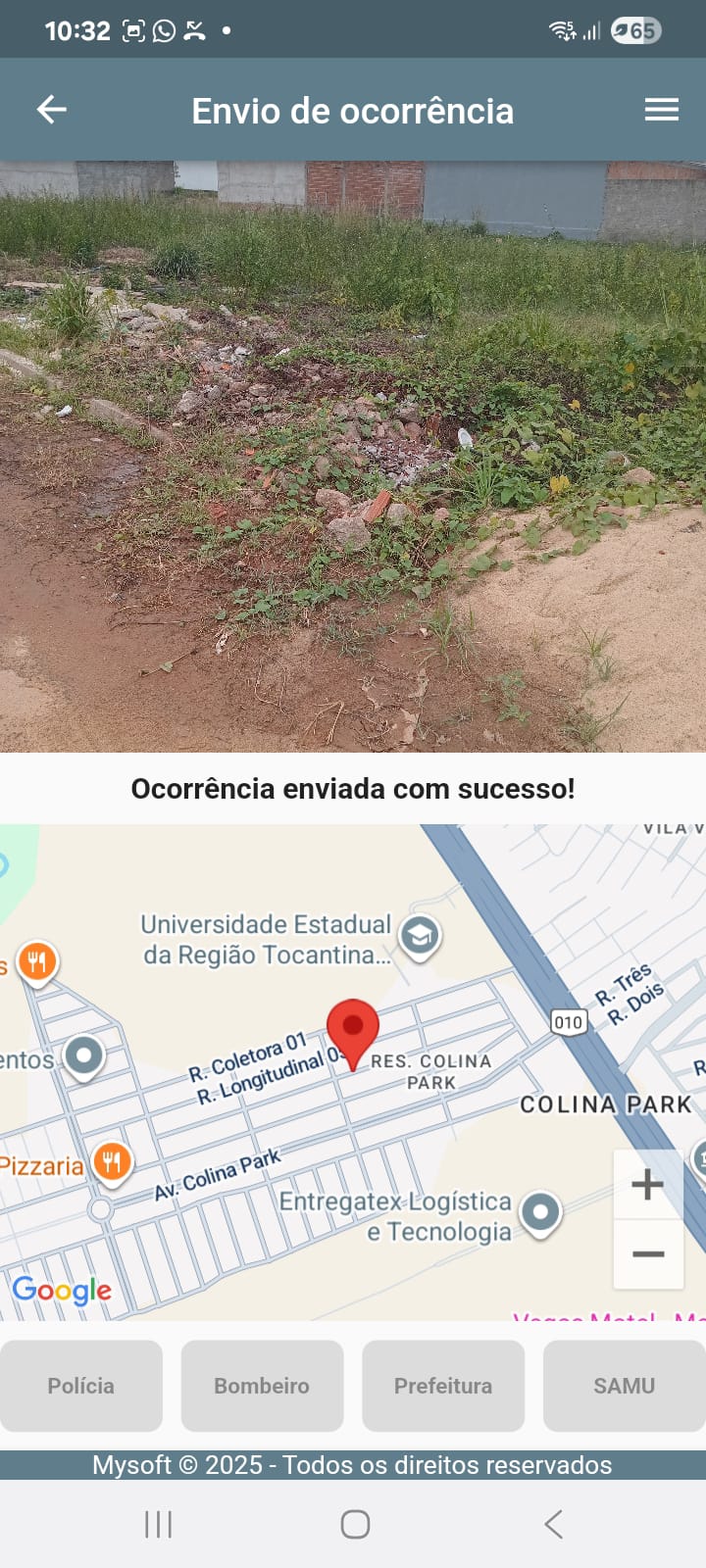
Task: Go back using the app bar arrow
Action: (52, 110)
